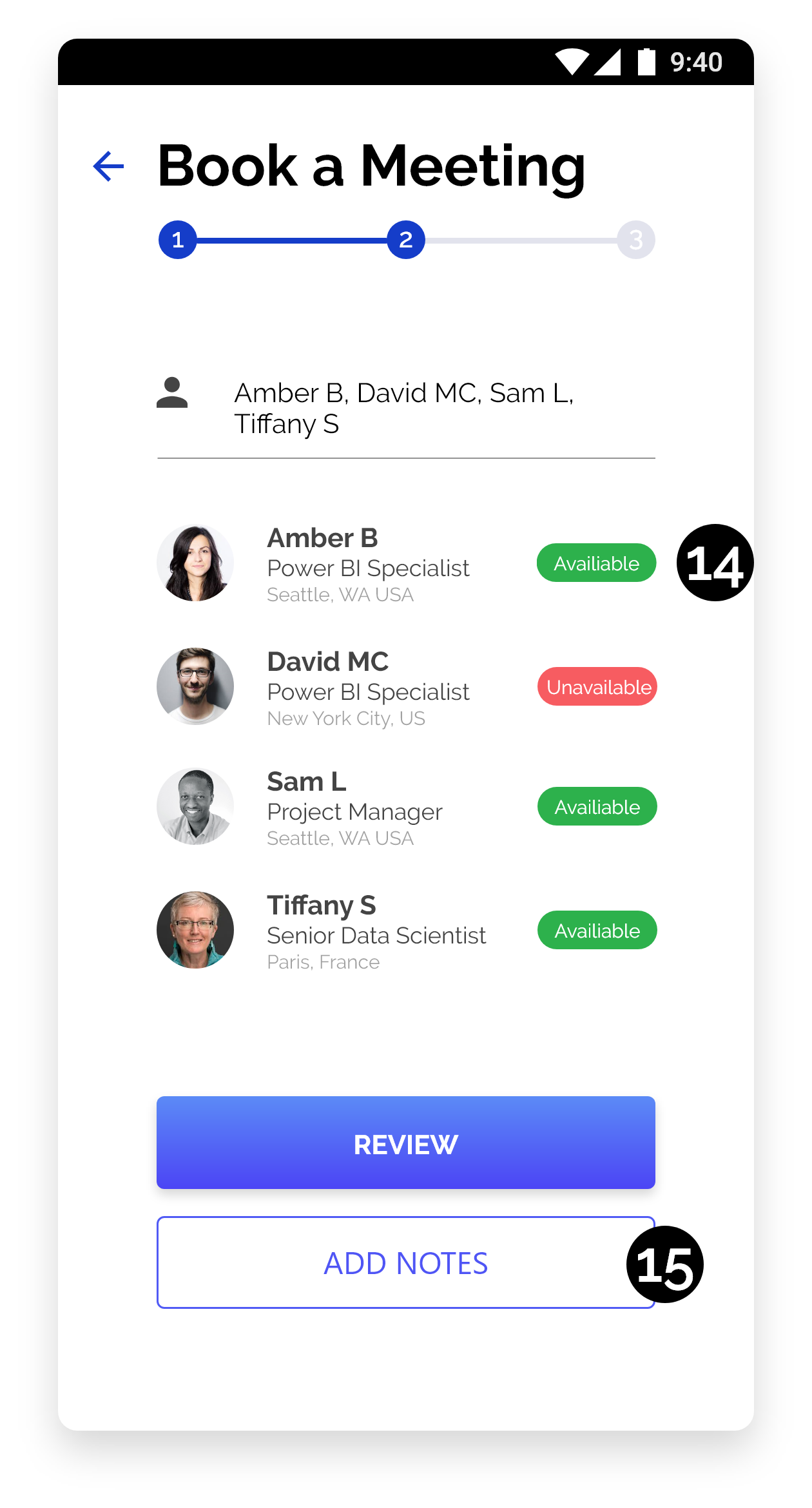Tap the Review button
Screen dimensions: 812x1508
(406, 1143)
